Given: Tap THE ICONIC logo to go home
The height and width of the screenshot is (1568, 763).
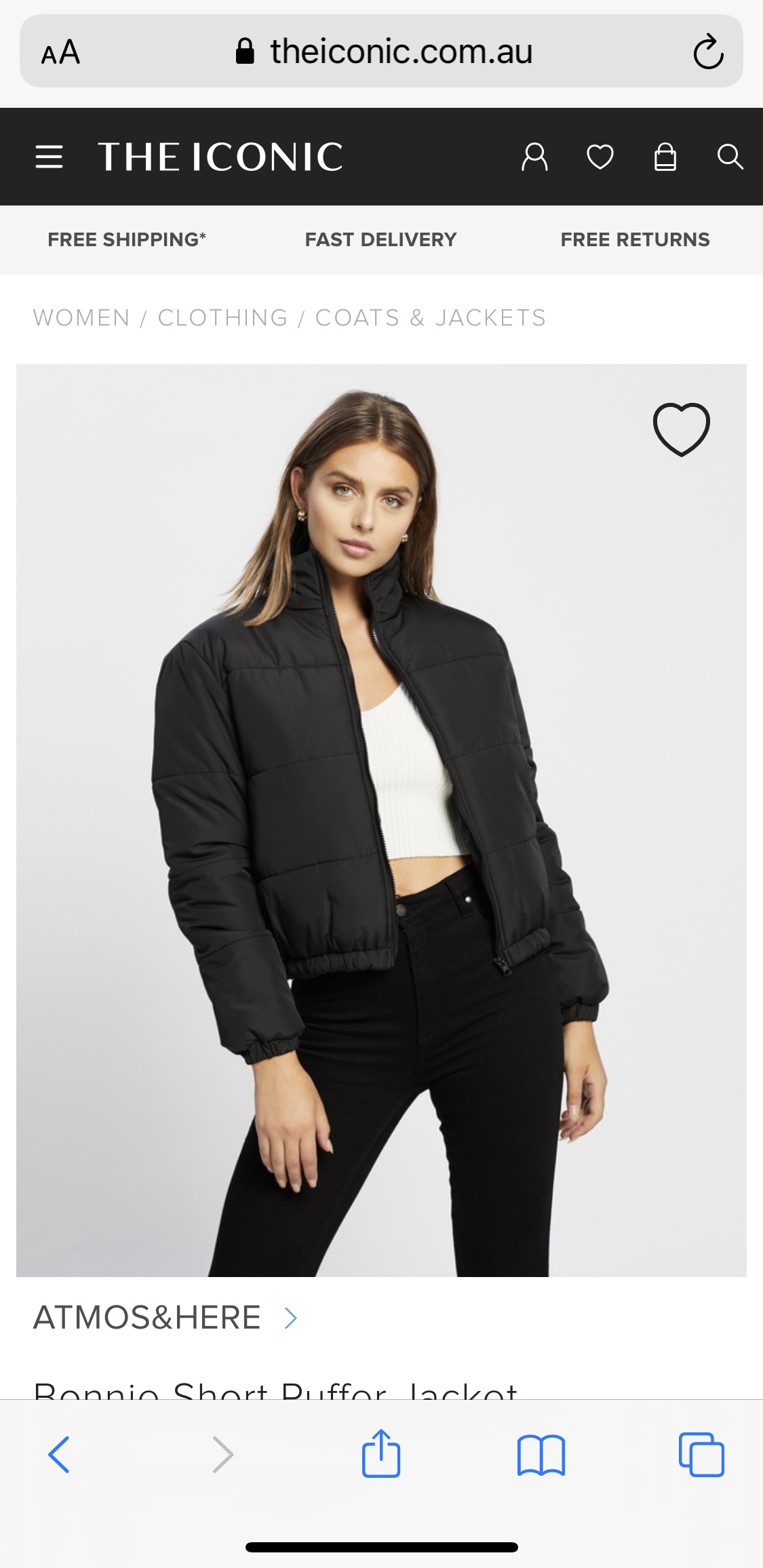Looking at the screenshot, I should [220, 157].
